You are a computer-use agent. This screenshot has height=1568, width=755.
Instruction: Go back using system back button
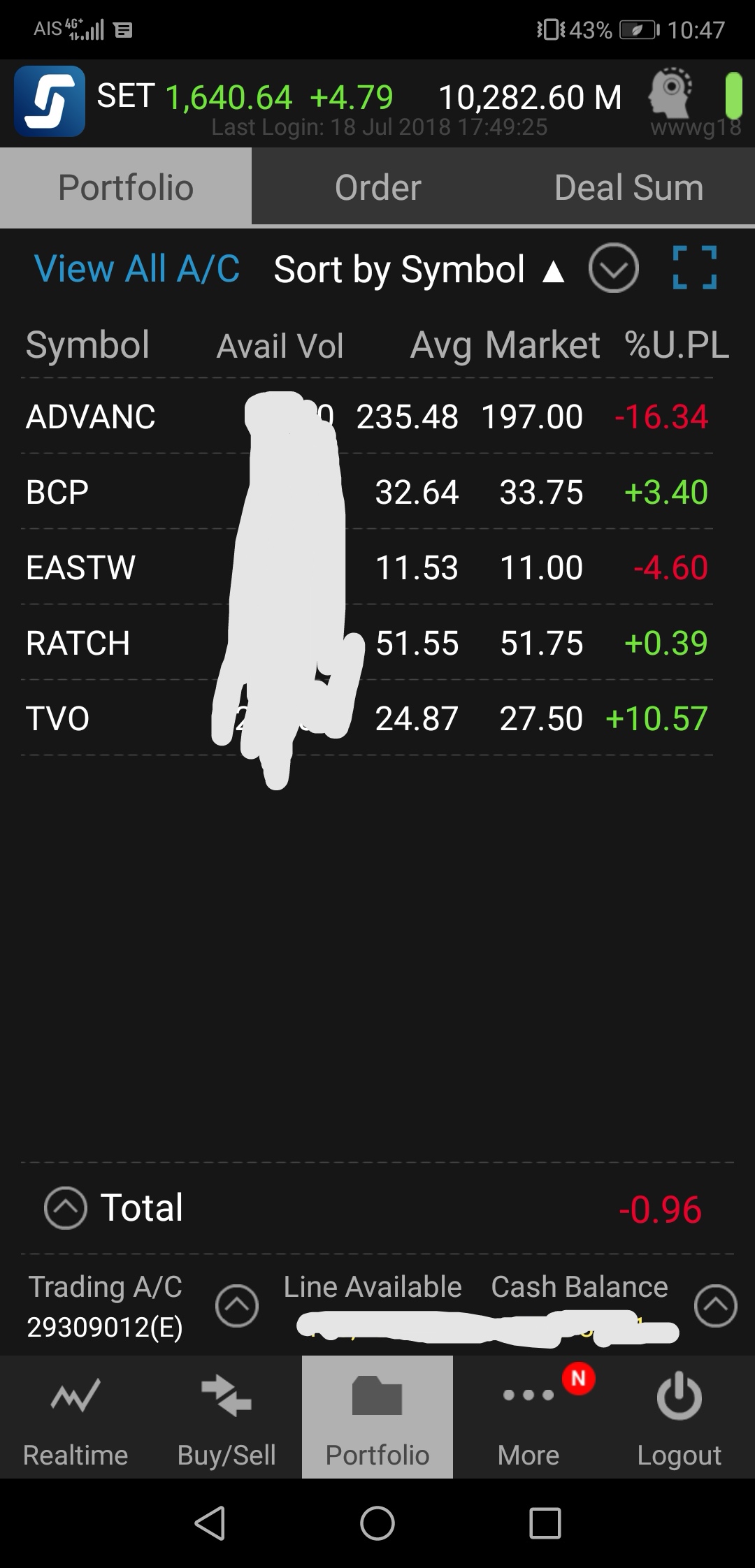click(x=210, y=1523)
